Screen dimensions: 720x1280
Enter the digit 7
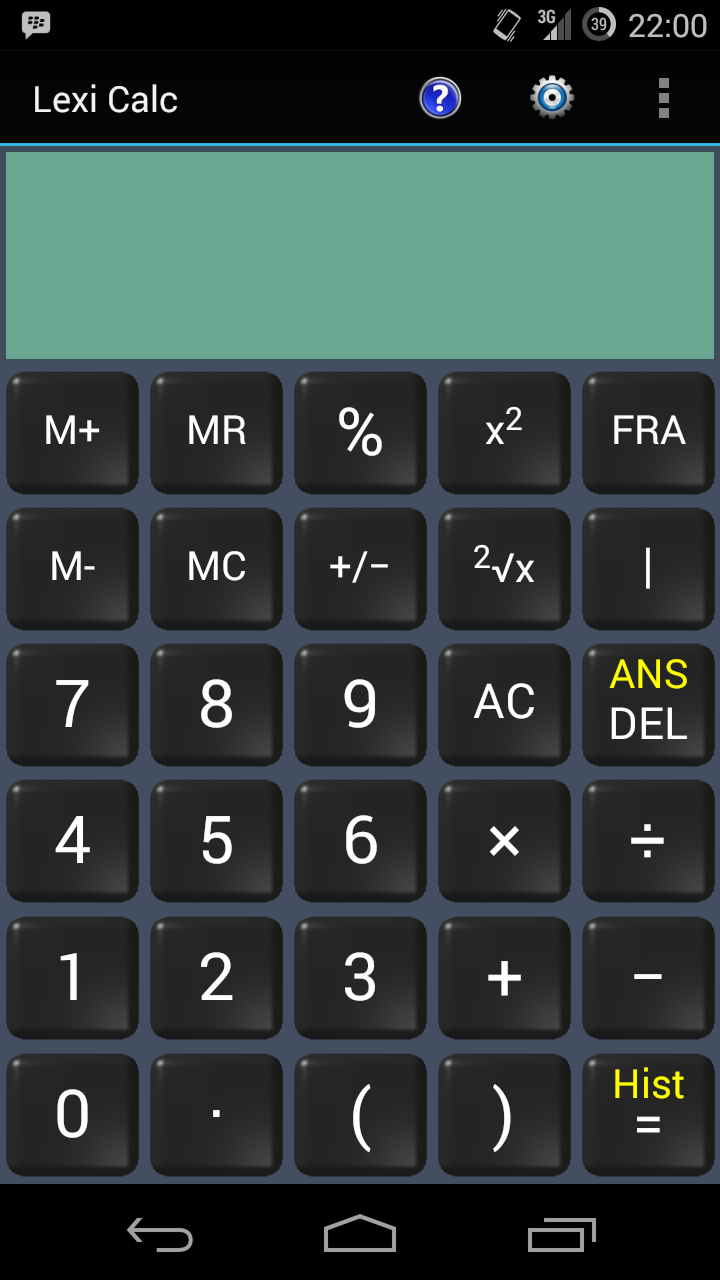click(73, 704)
